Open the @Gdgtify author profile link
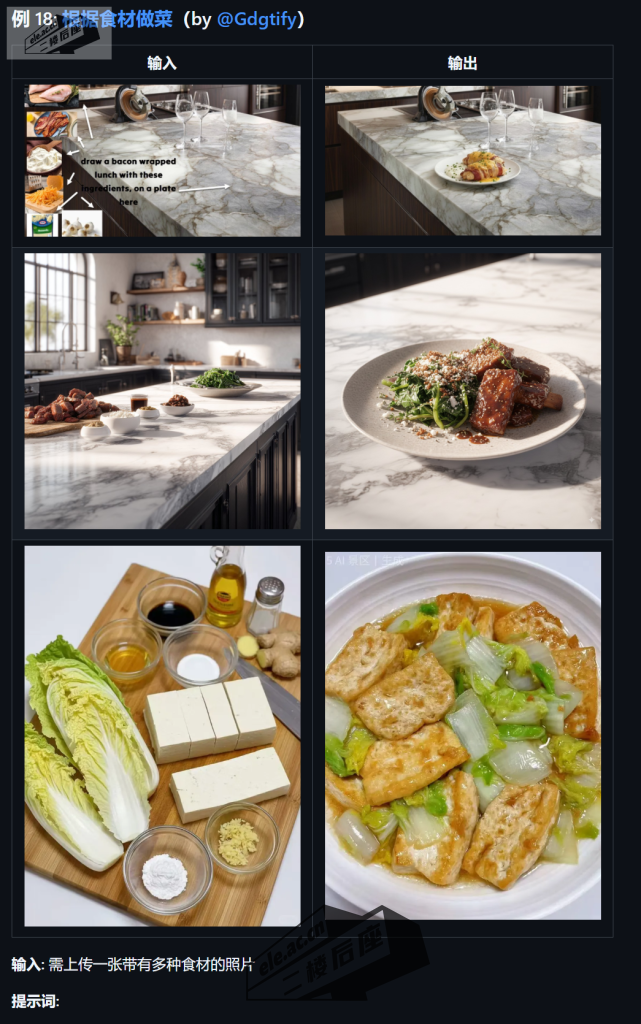Screen dimensions: 641x1024 point(257,19)
